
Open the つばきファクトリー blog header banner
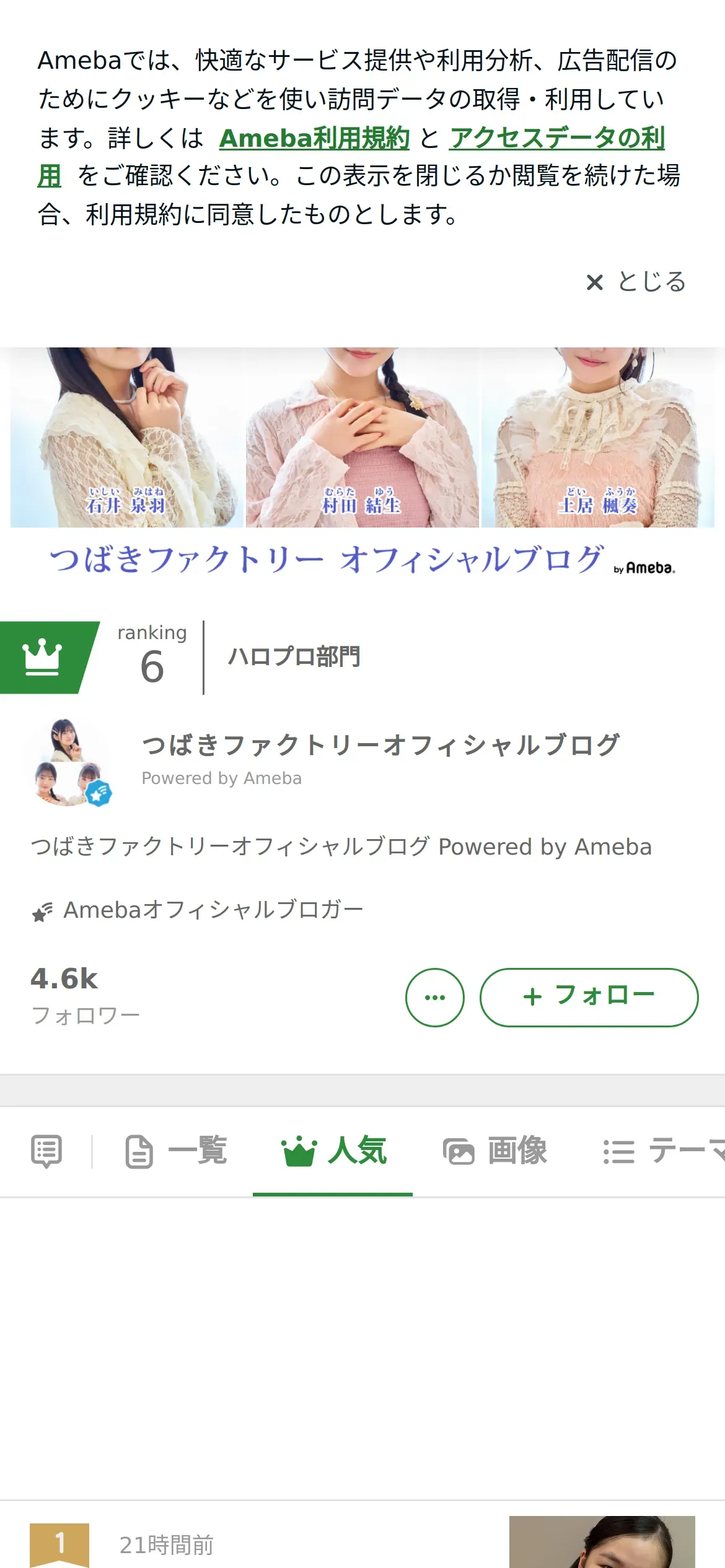click(362, 464)
